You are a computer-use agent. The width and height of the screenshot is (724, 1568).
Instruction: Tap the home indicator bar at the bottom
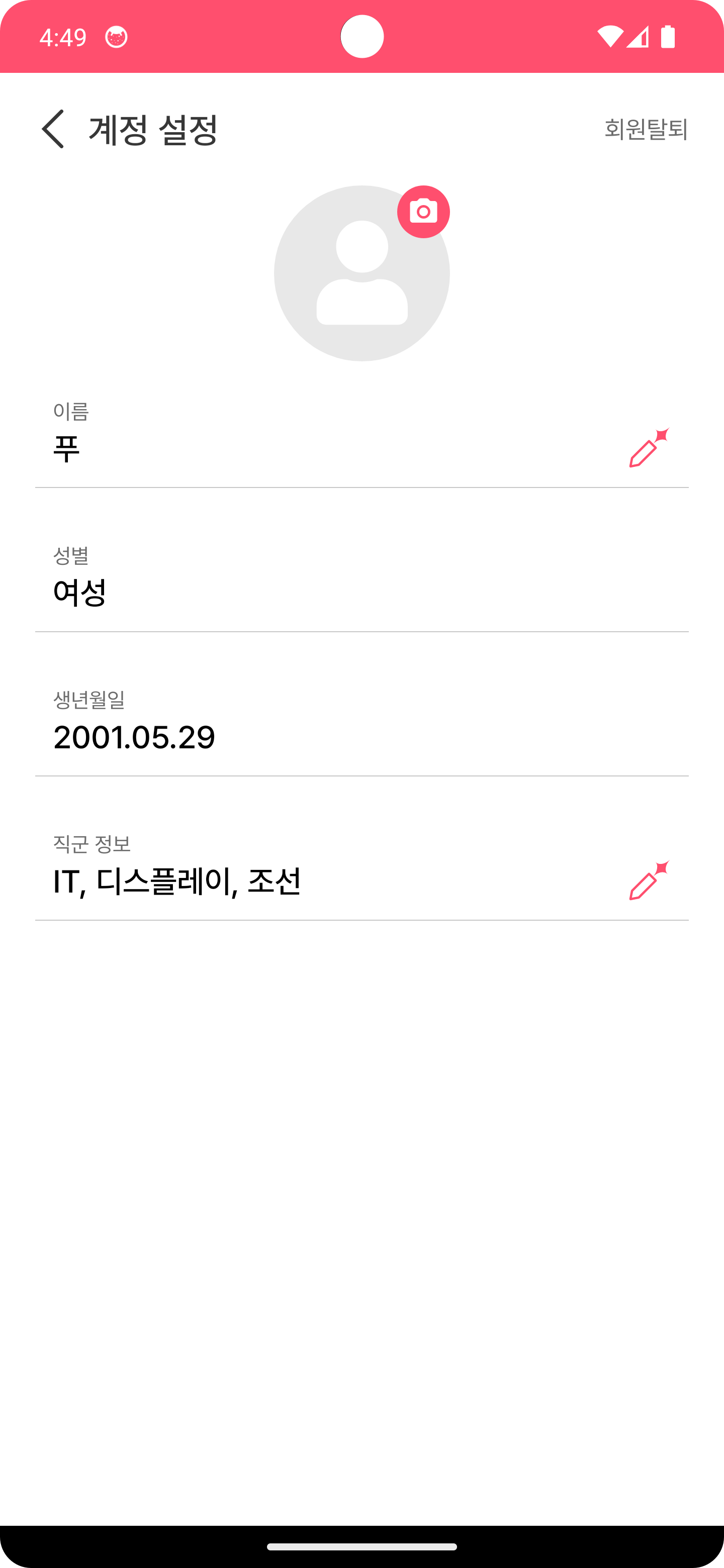tap(361, 1548)
